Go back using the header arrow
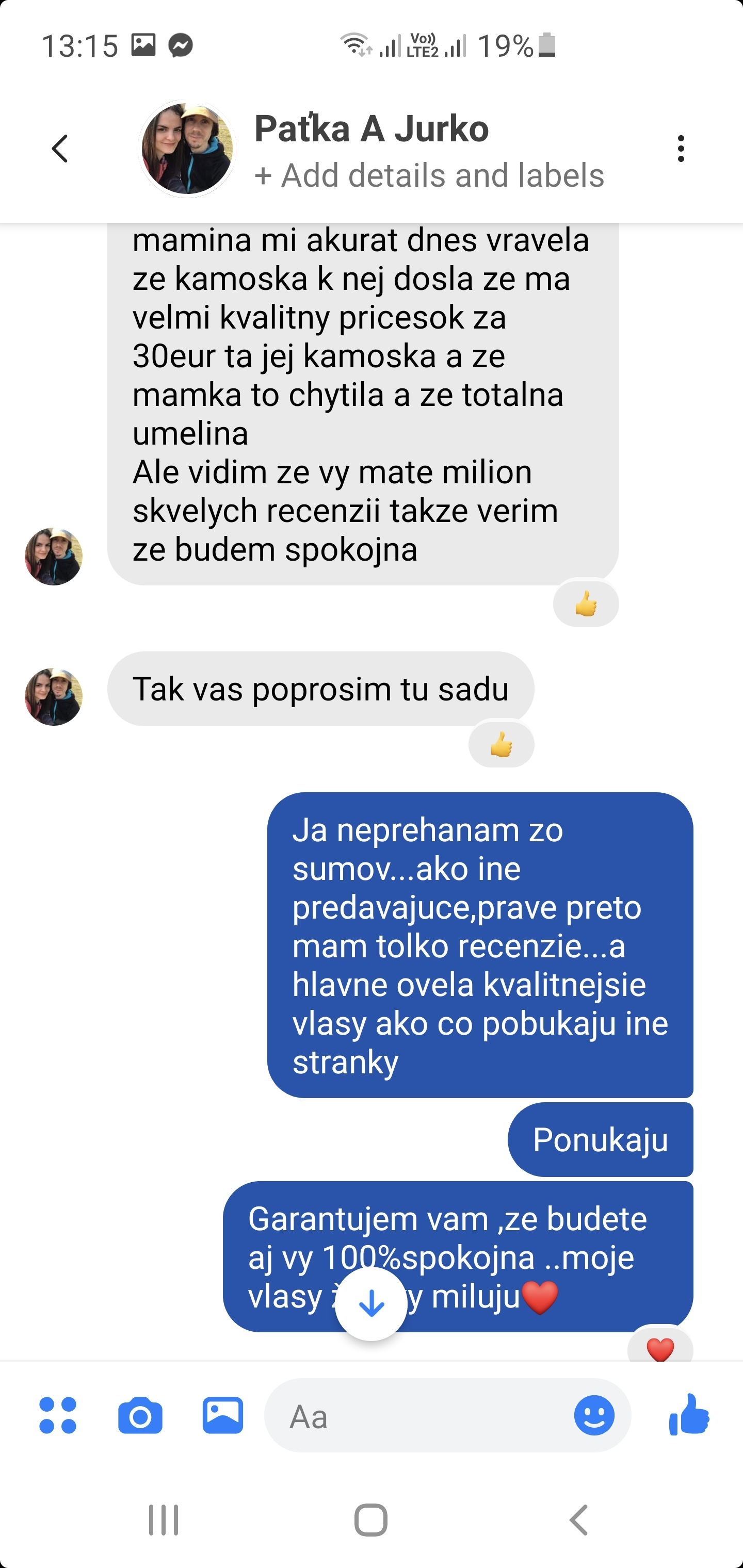The image size is (743, 1568). [60, 149]
